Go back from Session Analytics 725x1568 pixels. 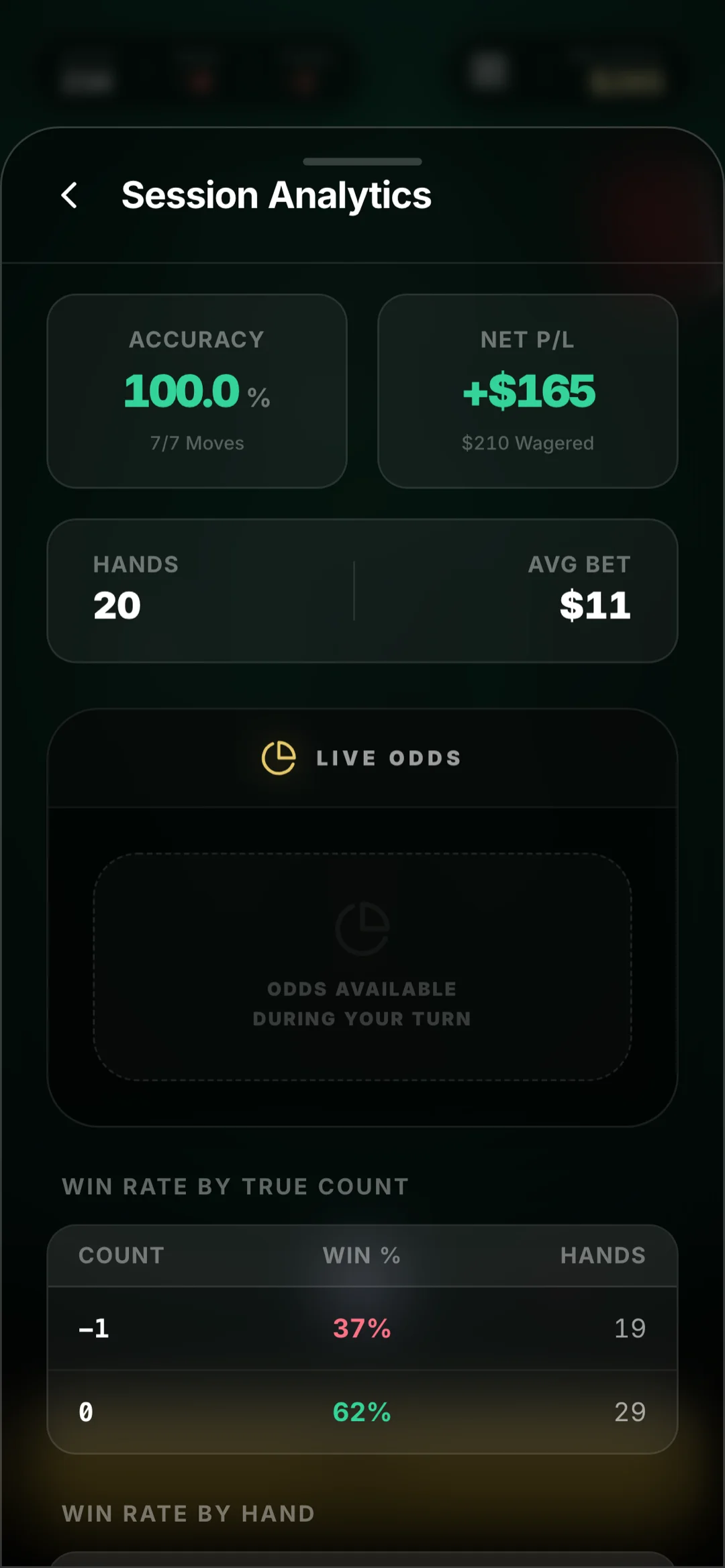(69, 195)
